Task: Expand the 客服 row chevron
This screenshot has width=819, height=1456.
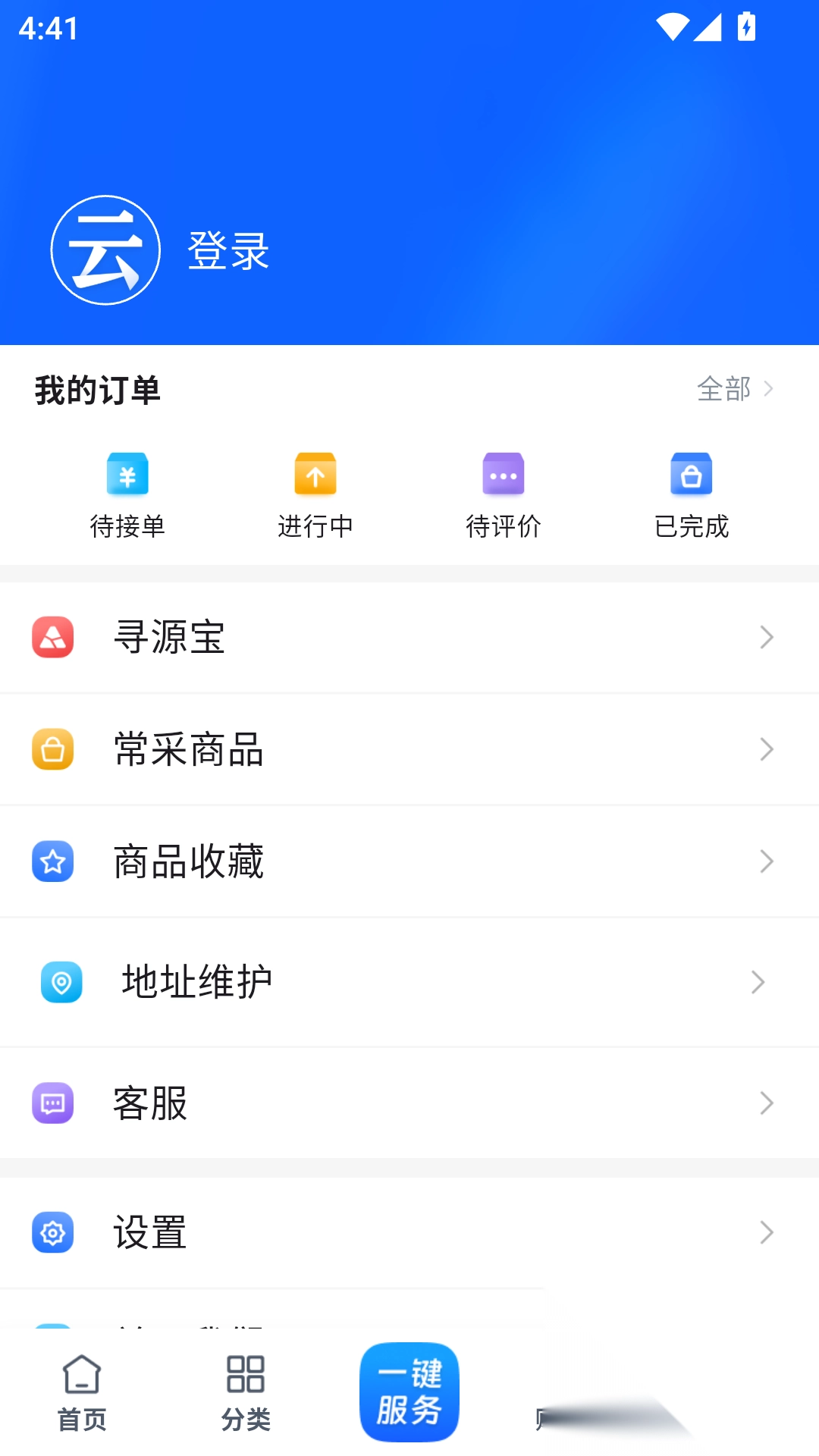Action: pos(766,1103)
